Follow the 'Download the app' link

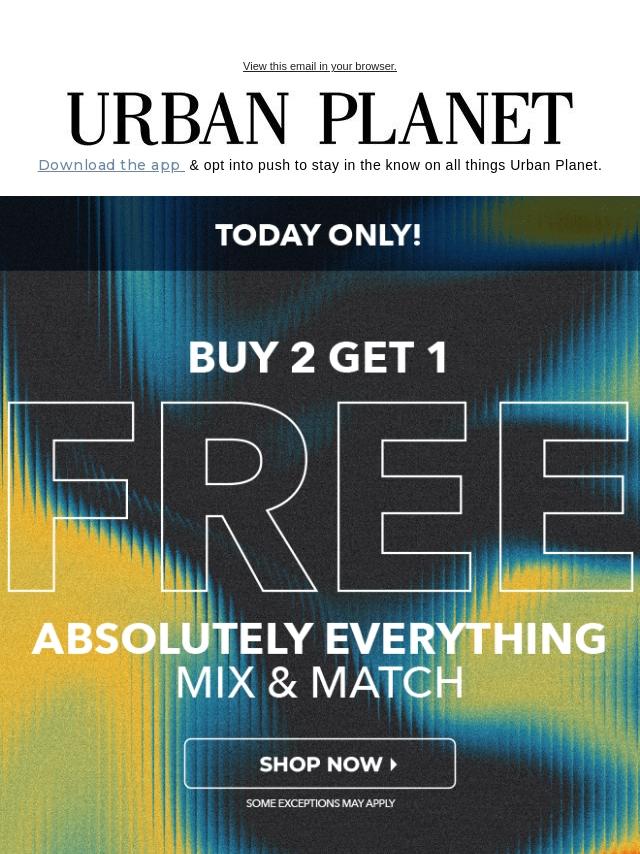coord(110,165)
